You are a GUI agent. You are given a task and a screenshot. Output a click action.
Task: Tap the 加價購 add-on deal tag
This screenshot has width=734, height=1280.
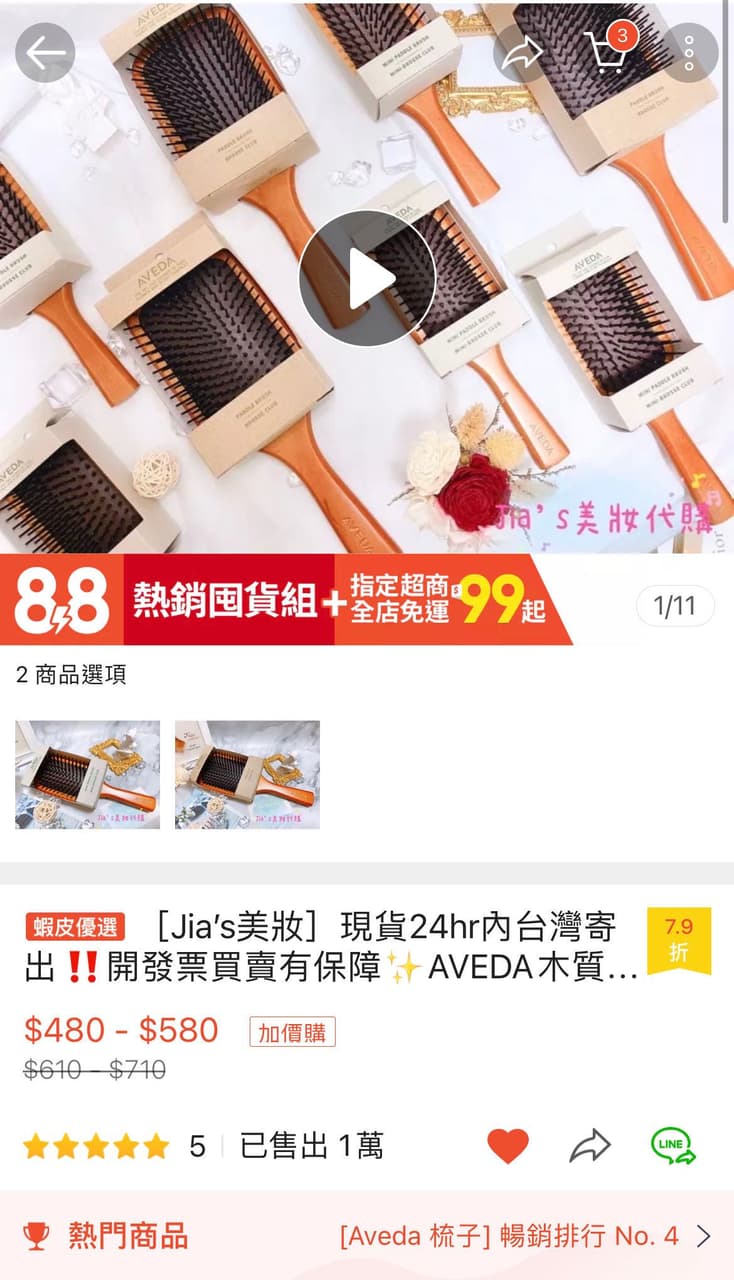click(292, 1032)
